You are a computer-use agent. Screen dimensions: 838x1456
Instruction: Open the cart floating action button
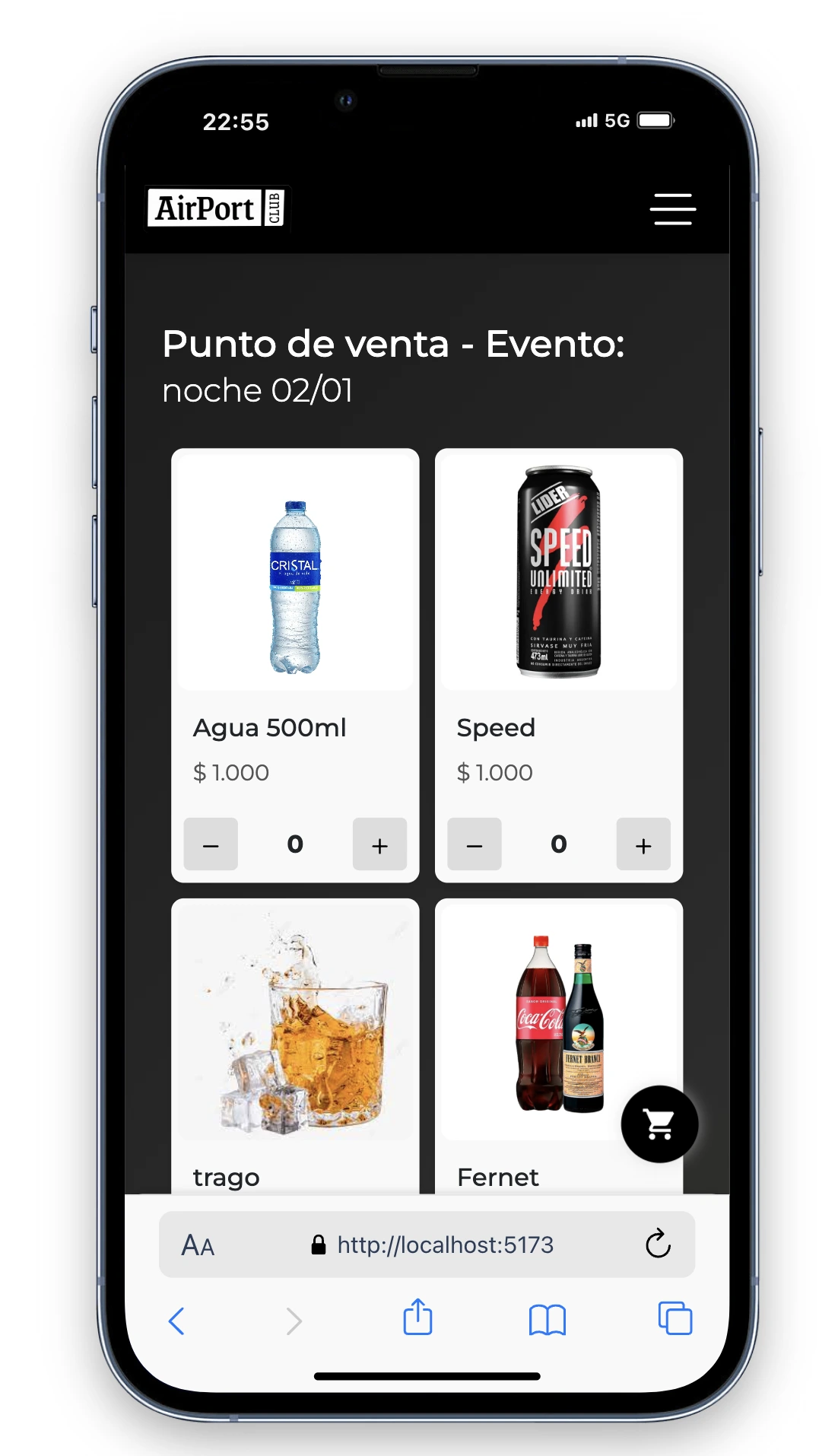click(659, 1125)
